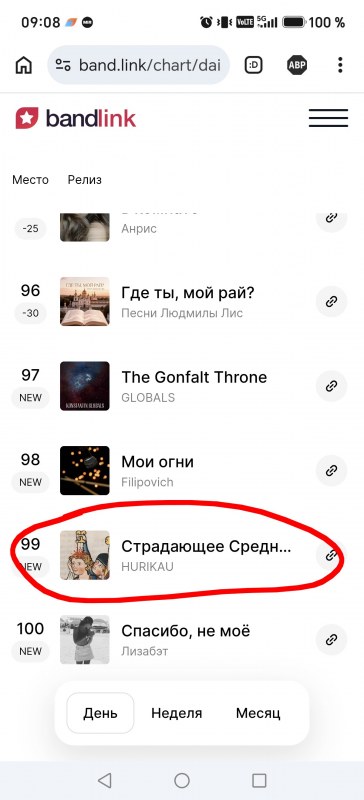Open the browser tab switcher
Screen dimensions: 364x800
point(254,65)
